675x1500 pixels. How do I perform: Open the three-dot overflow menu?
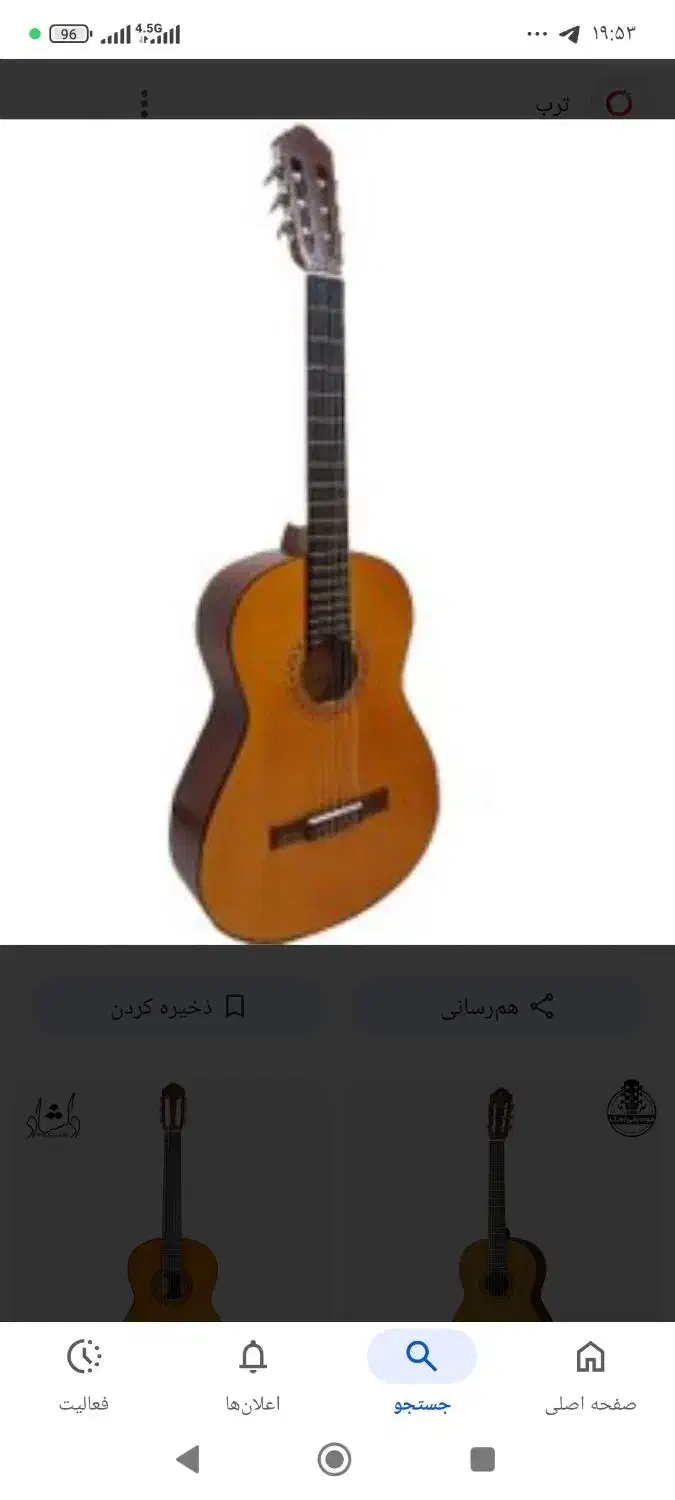pyautogui.click(x=145, y=104)
